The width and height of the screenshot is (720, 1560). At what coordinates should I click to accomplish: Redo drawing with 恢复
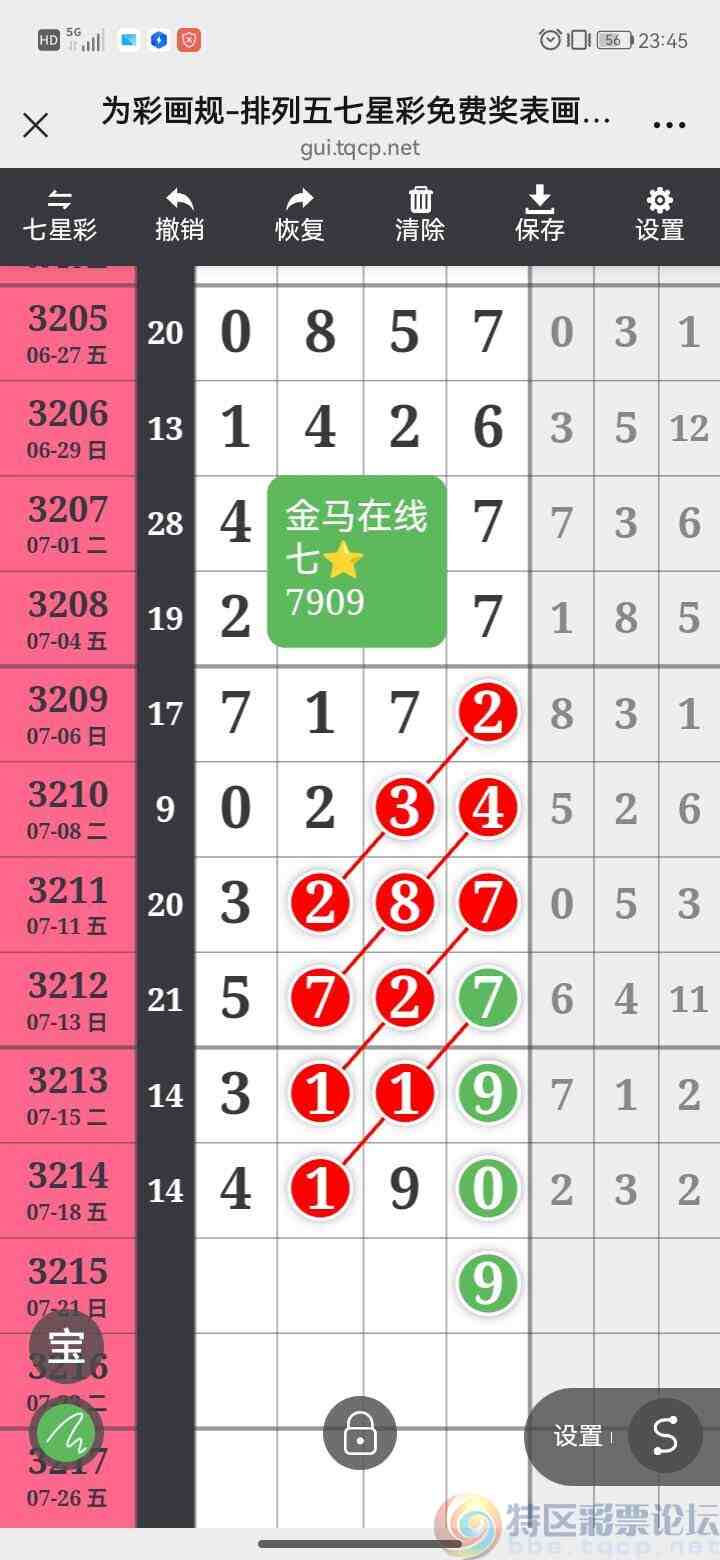300,215
